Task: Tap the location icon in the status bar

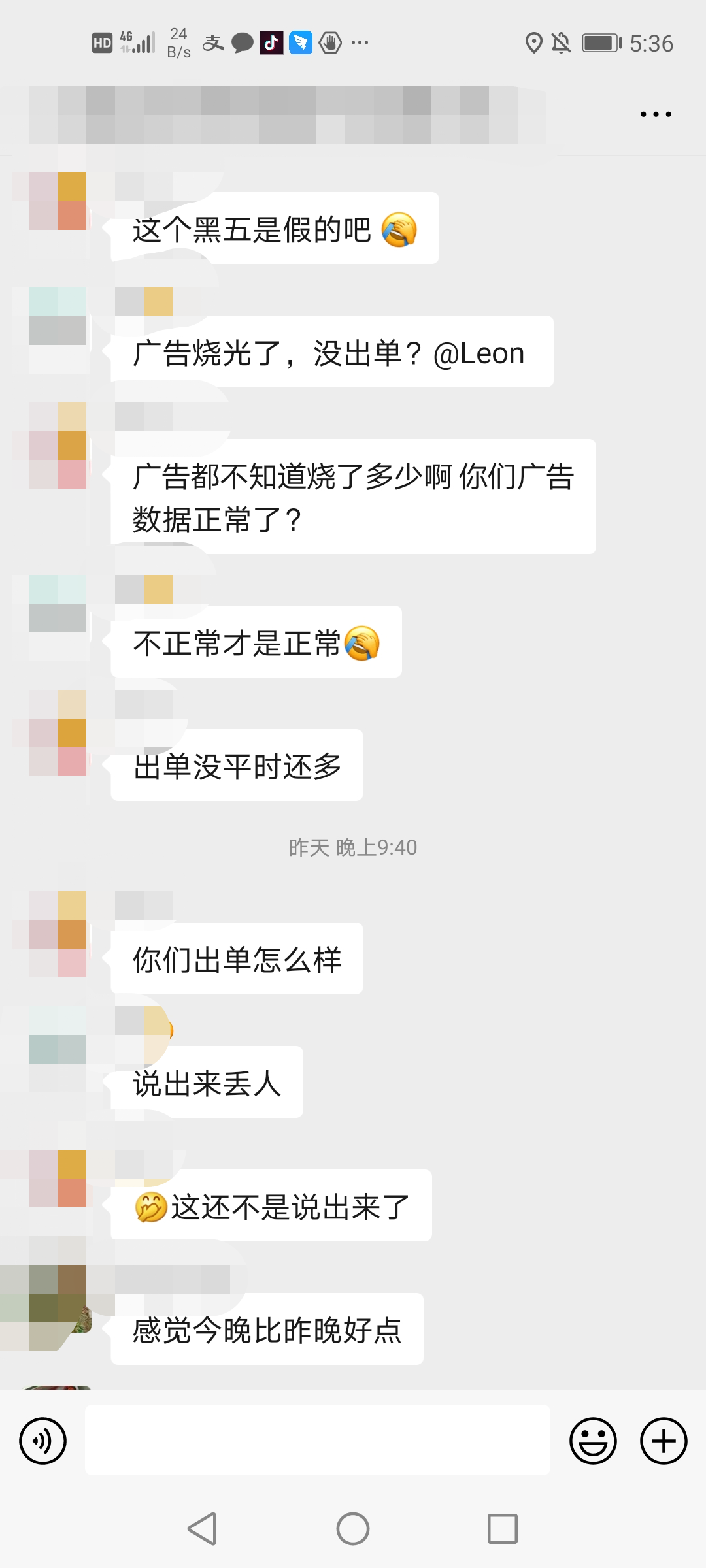Action: (533, 42)
